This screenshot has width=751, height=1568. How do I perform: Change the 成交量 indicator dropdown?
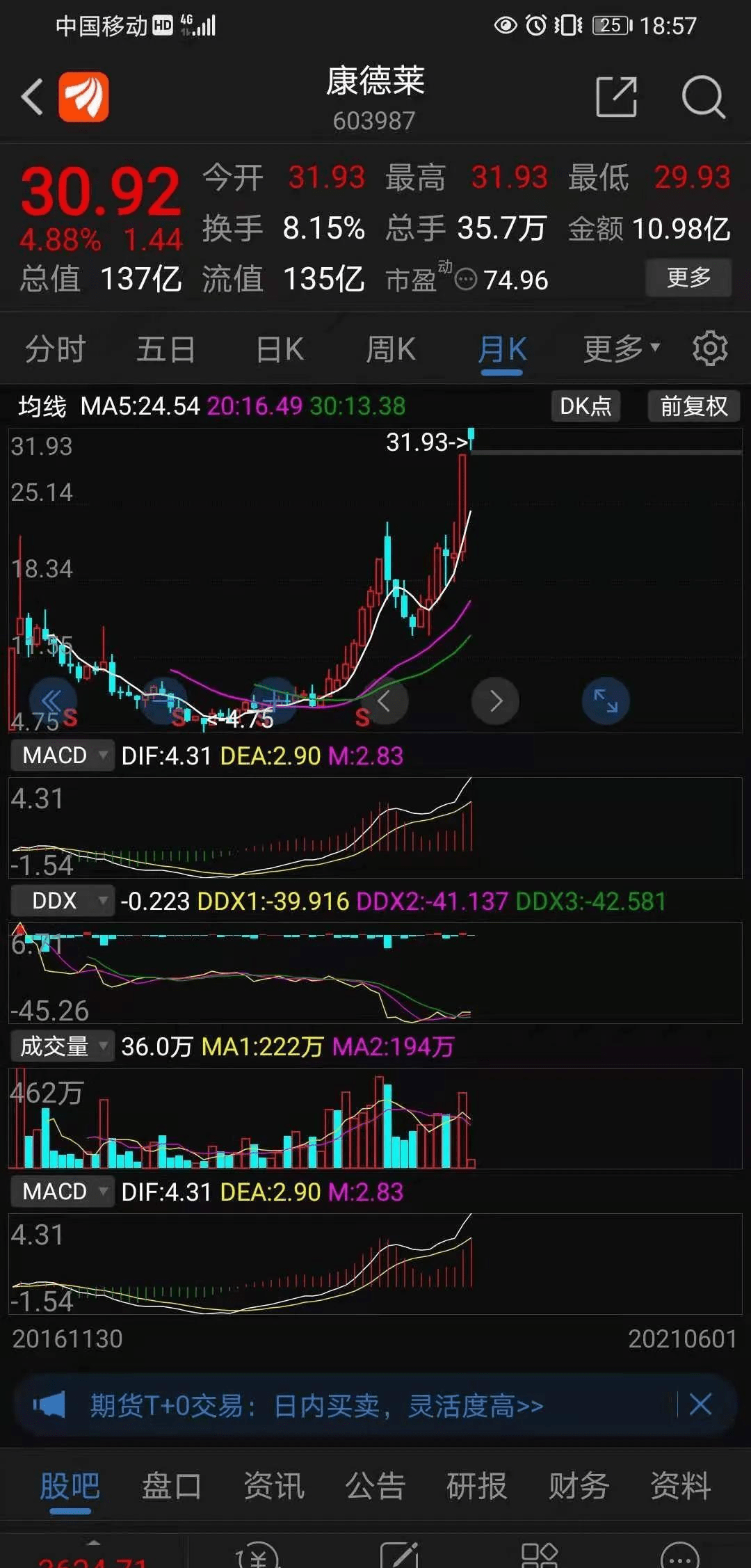[x=62, y=1046]
